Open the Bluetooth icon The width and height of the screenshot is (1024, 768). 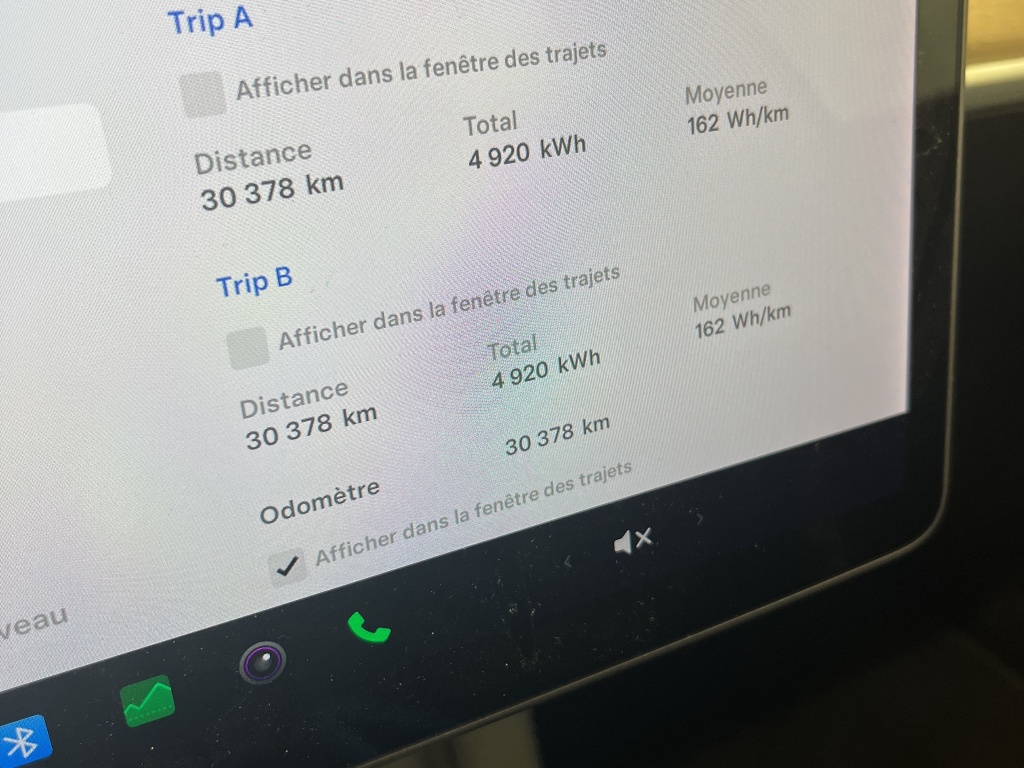(x=25, y=742)
